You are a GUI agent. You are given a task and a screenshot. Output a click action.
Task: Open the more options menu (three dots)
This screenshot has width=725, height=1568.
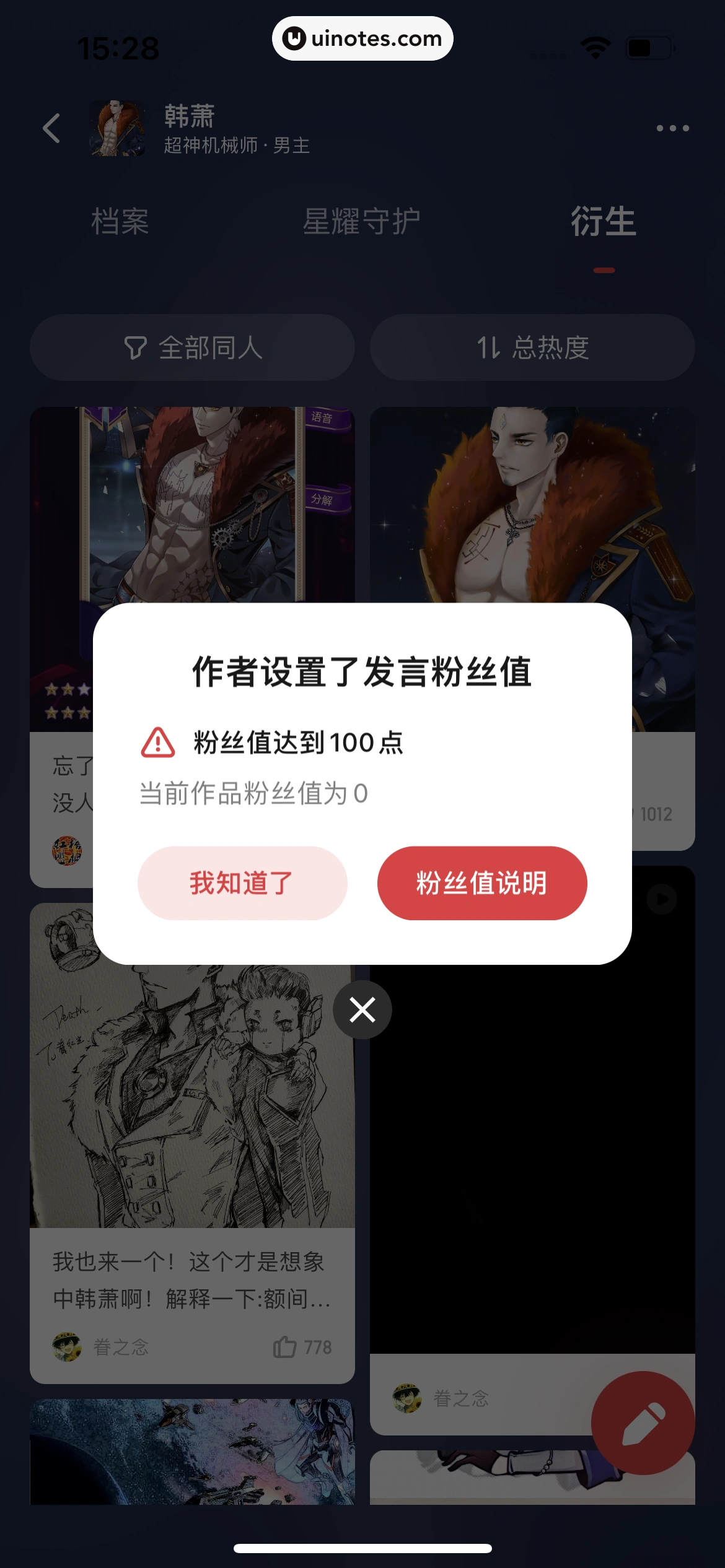(x=672, y=128)
